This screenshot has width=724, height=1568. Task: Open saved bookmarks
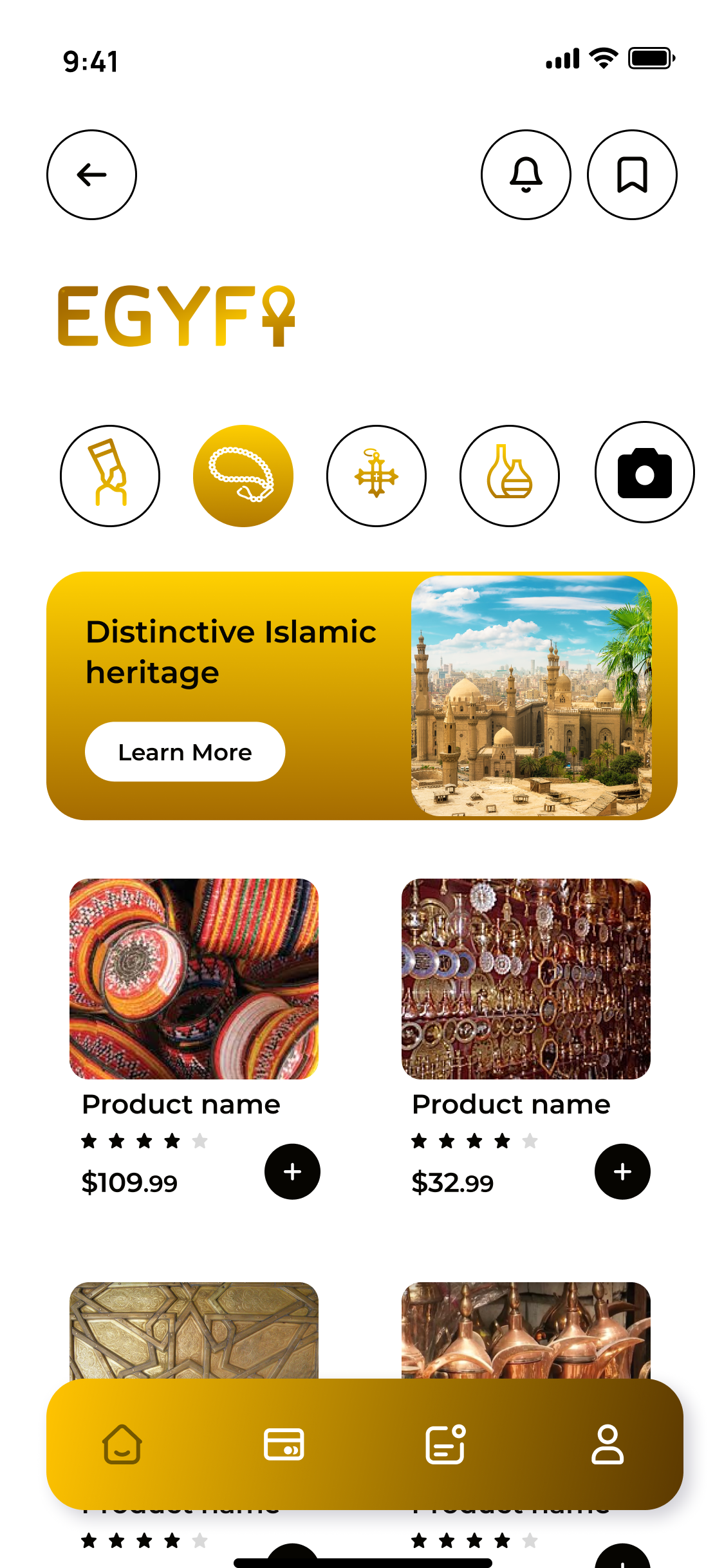632,174
